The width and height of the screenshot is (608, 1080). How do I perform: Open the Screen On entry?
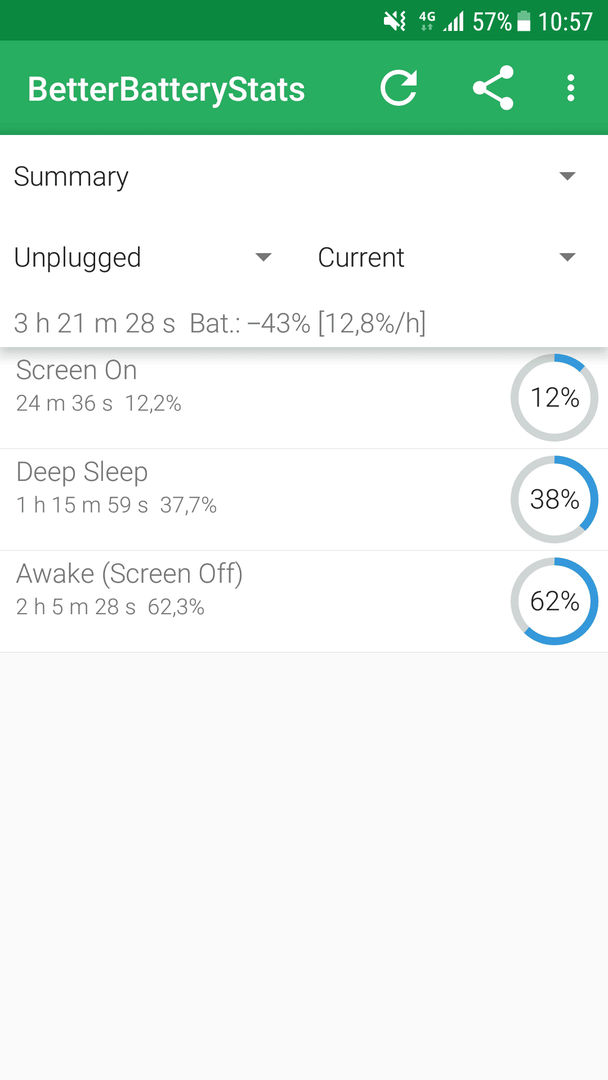pos(304,397)
